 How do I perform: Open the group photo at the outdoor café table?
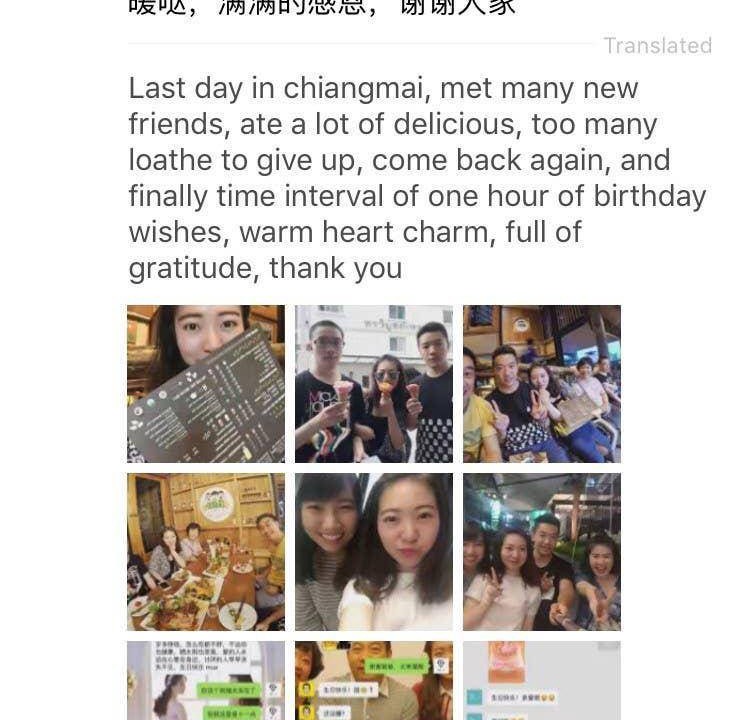tap(541, 383)
